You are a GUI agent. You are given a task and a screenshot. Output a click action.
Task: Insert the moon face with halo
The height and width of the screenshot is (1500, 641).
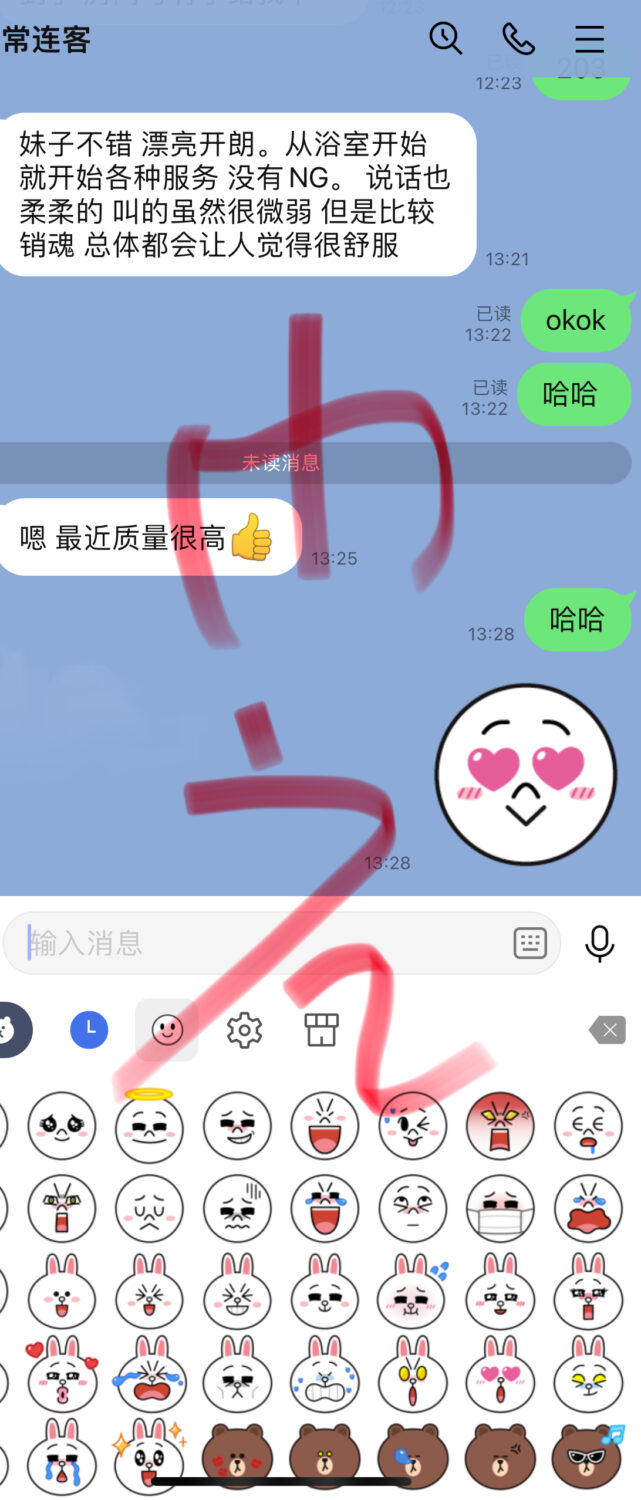[149, 1125]
